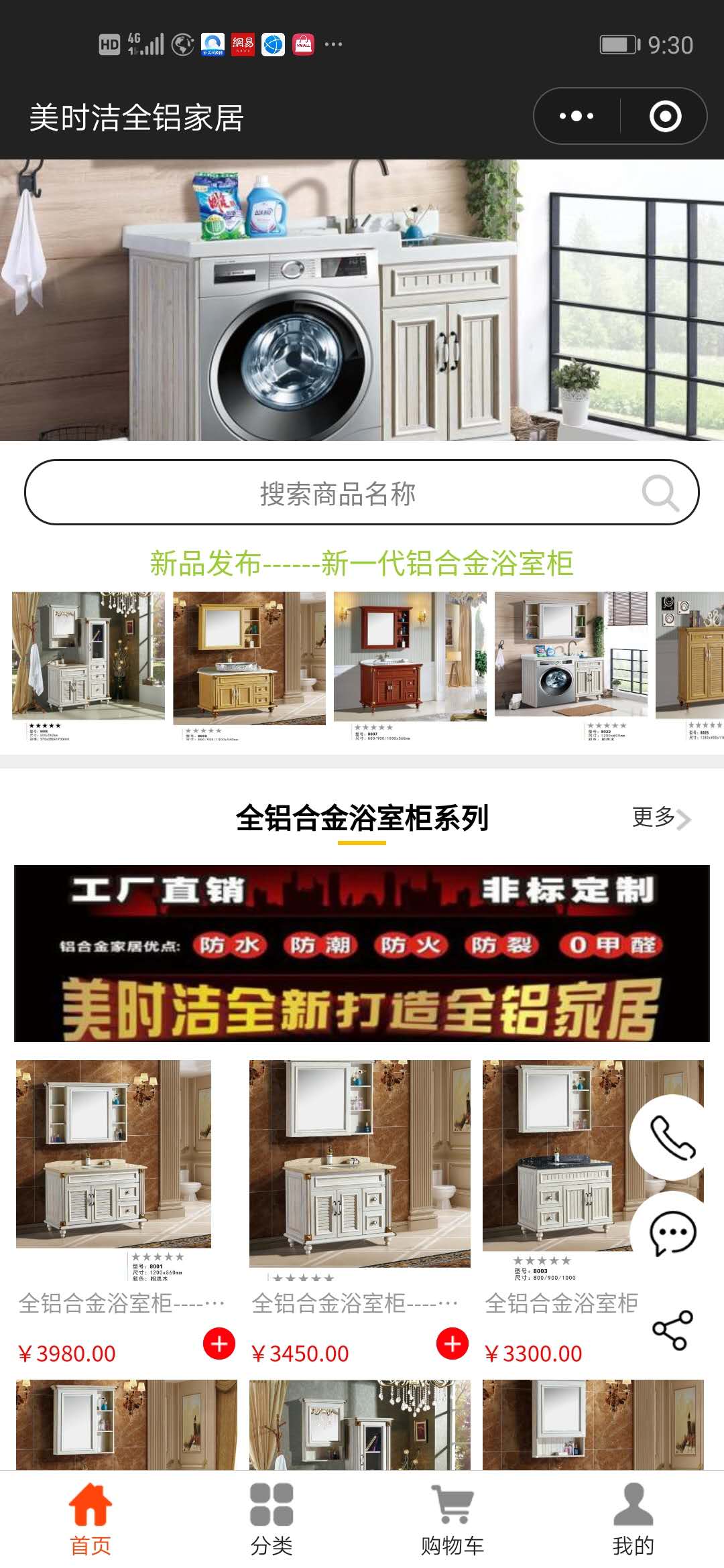Add the ¥3450.00 cabinet to cart
Viewport: 724px width, 1568px height.
point(452,1344)
